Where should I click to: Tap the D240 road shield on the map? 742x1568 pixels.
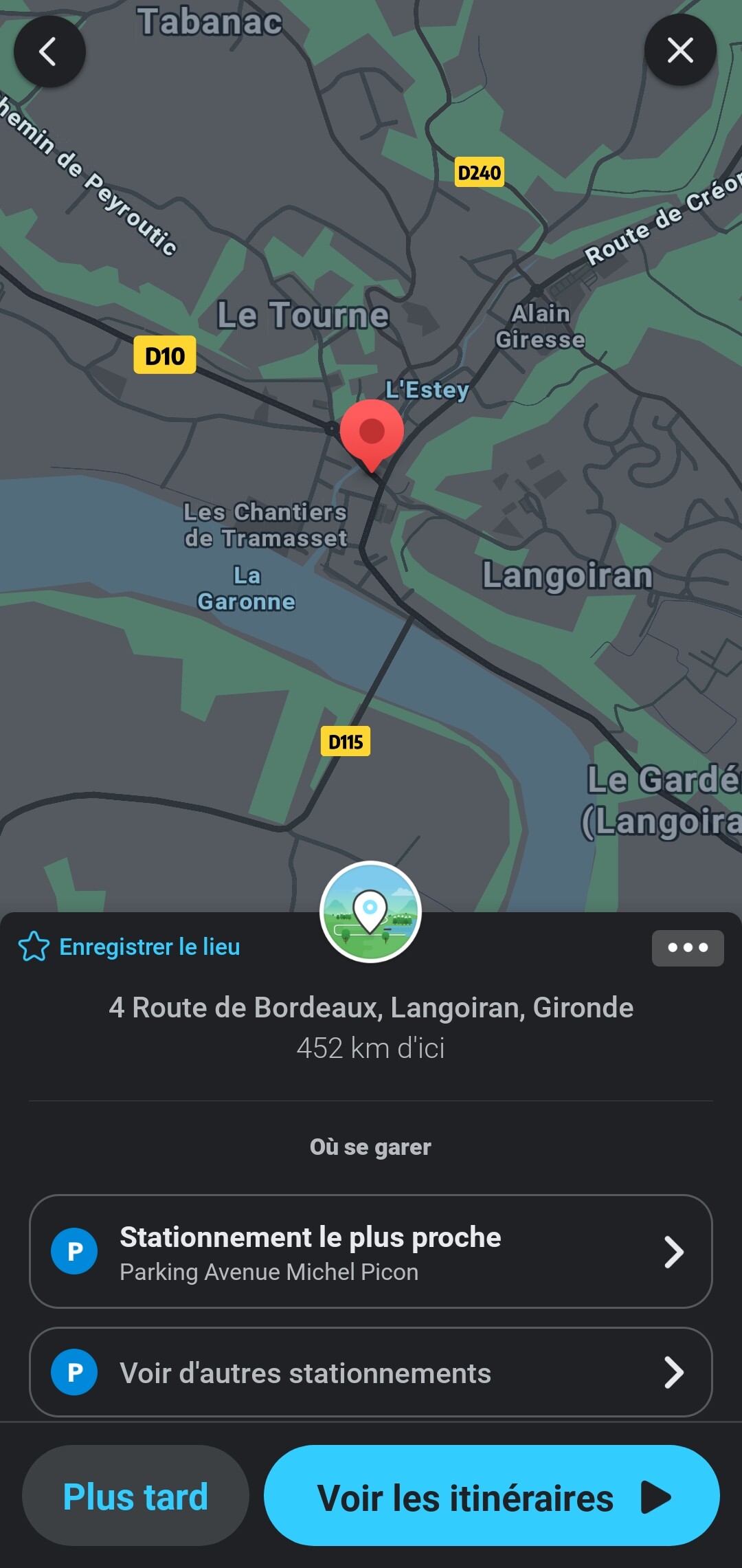pyautogui.click(x=479, y=173)
